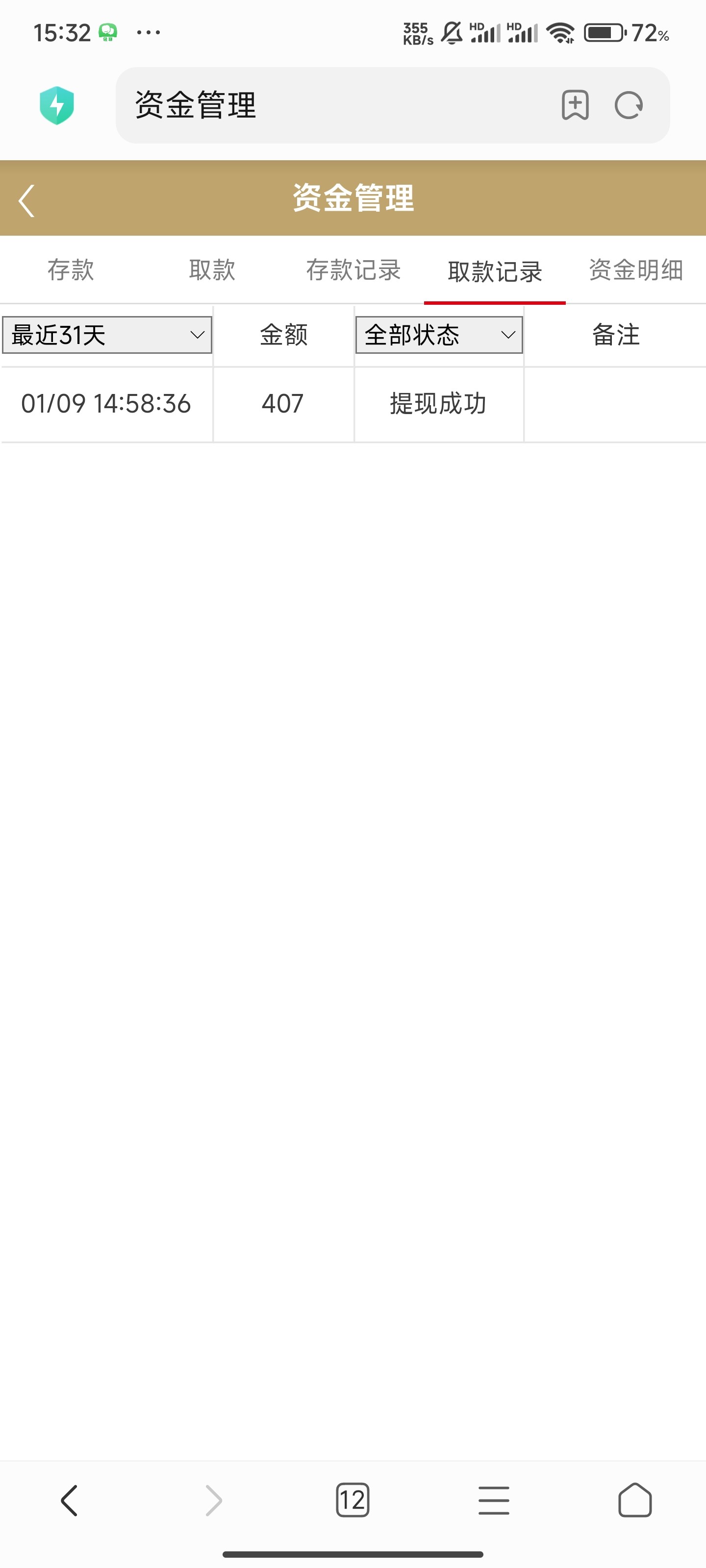Open the 存款记录 tab
This screenshot has width=706, height=1568.
[353, 270]
